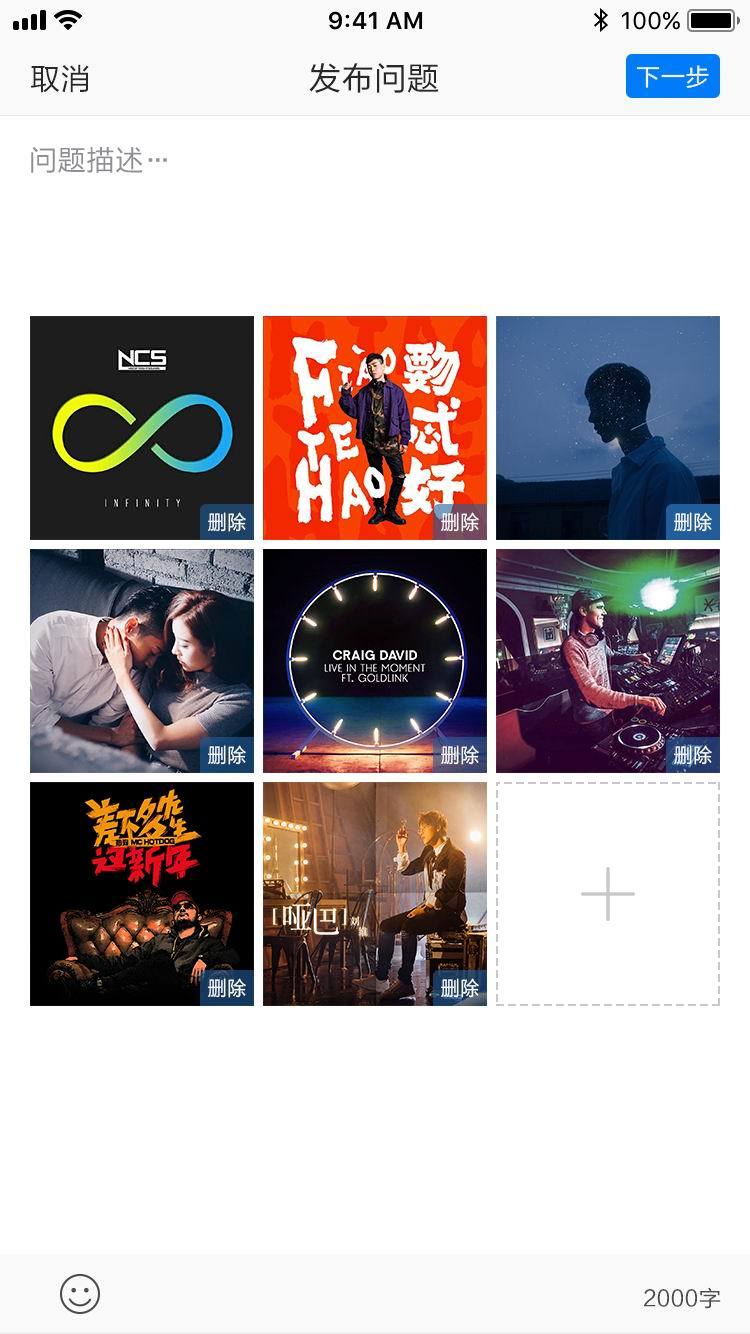This screenshot has height=1334, width=750.
Task: Delete the orange poster image
Action: point(460,522)
